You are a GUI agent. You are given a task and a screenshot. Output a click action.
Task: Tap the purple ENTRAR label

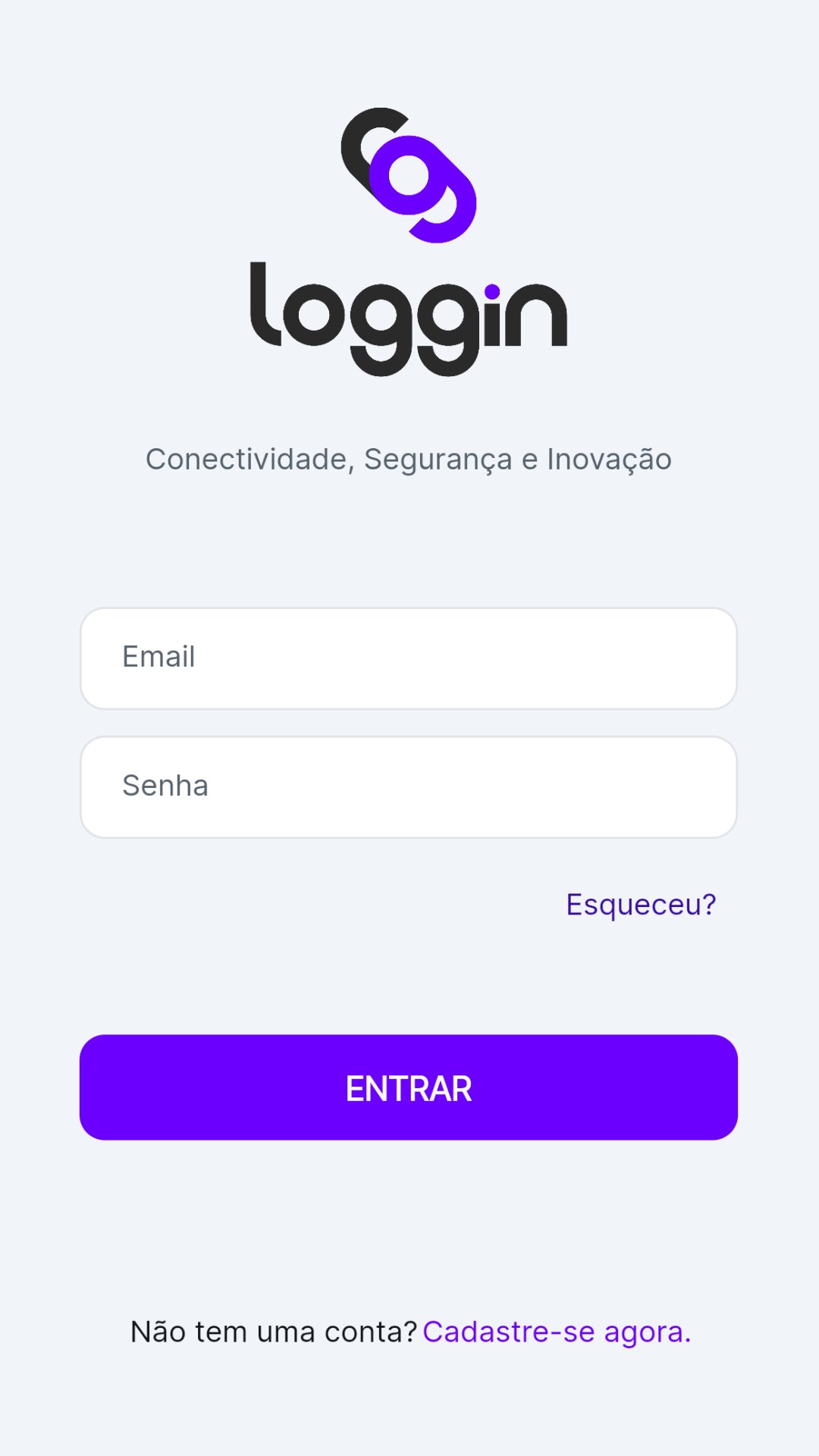pos(408,1087)
